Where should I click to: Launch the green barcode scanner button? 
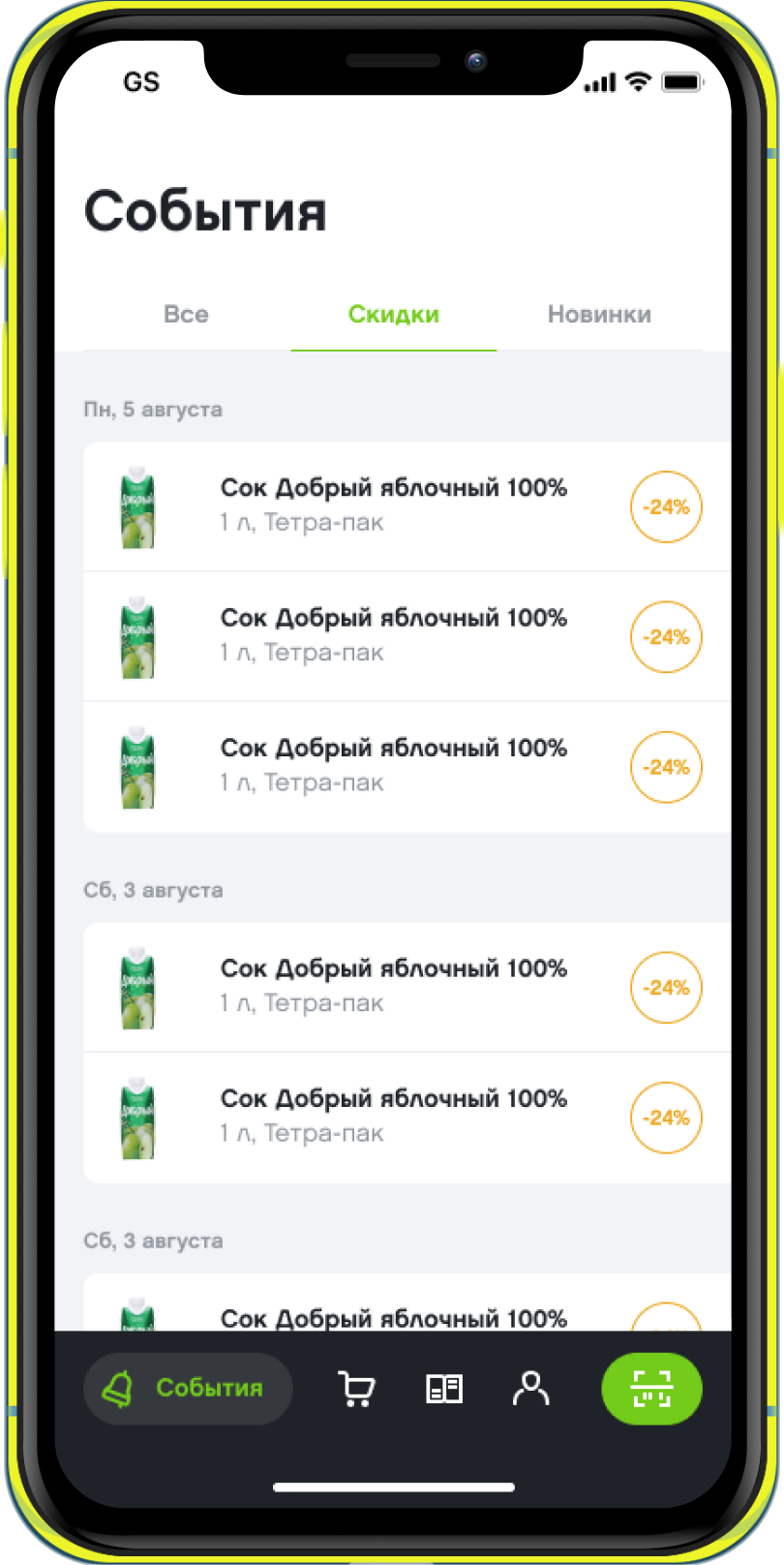651,1389
